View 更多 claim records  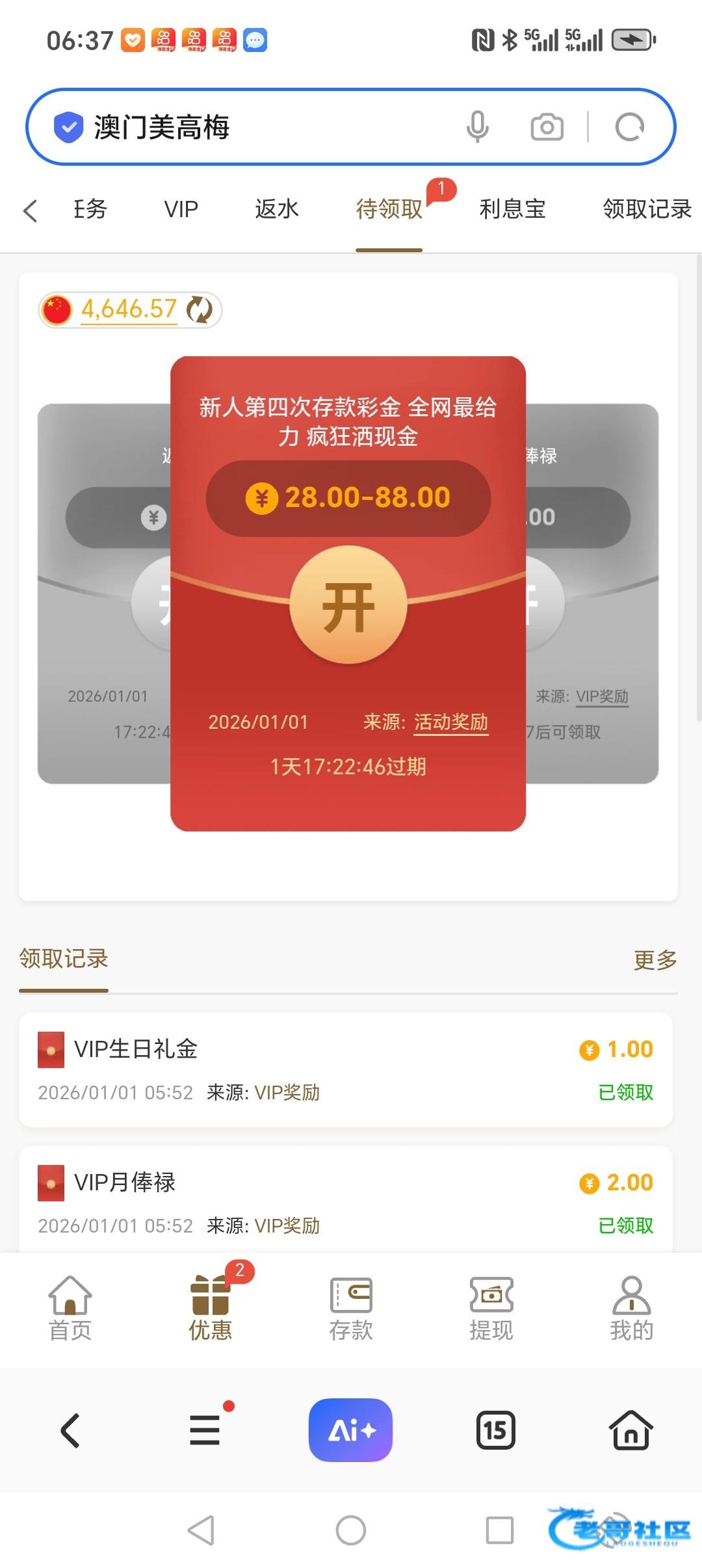click(655, 960)
